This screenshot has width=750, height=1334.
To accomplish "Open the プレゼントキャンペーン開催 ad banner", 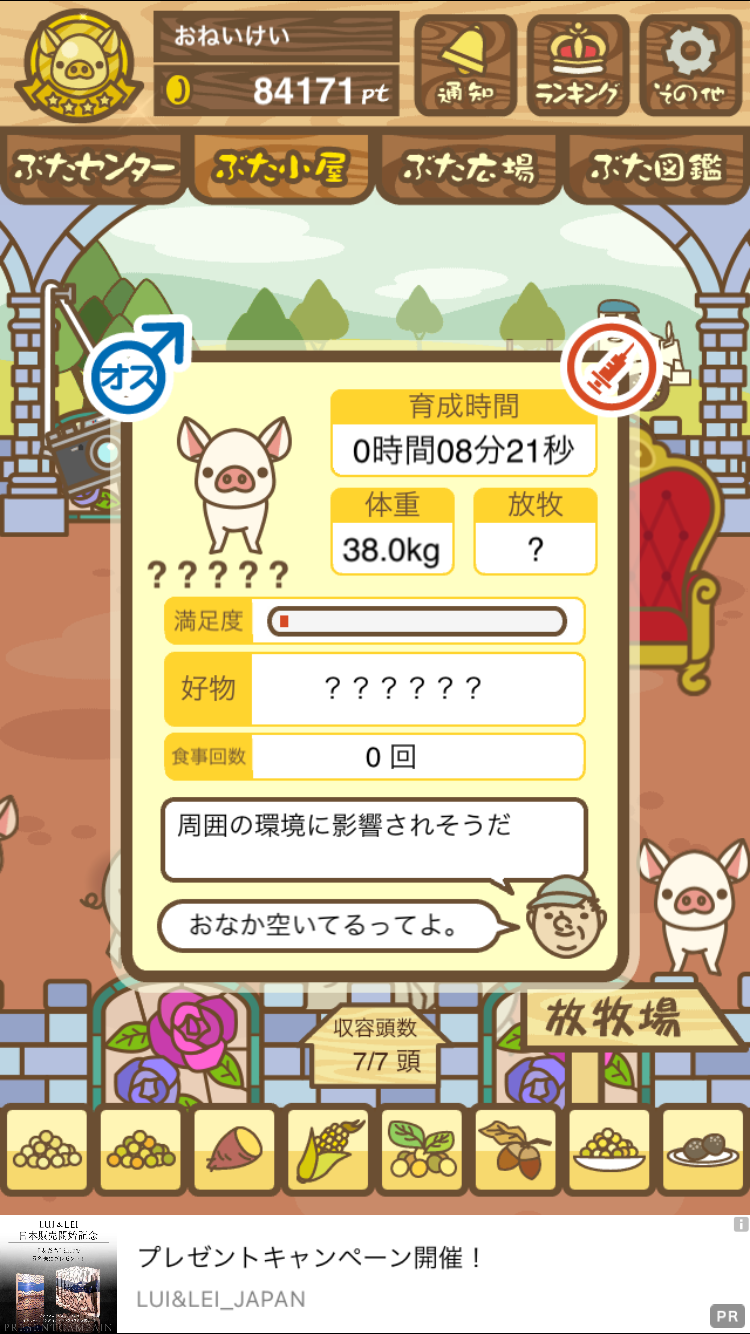I will 375,1275.
